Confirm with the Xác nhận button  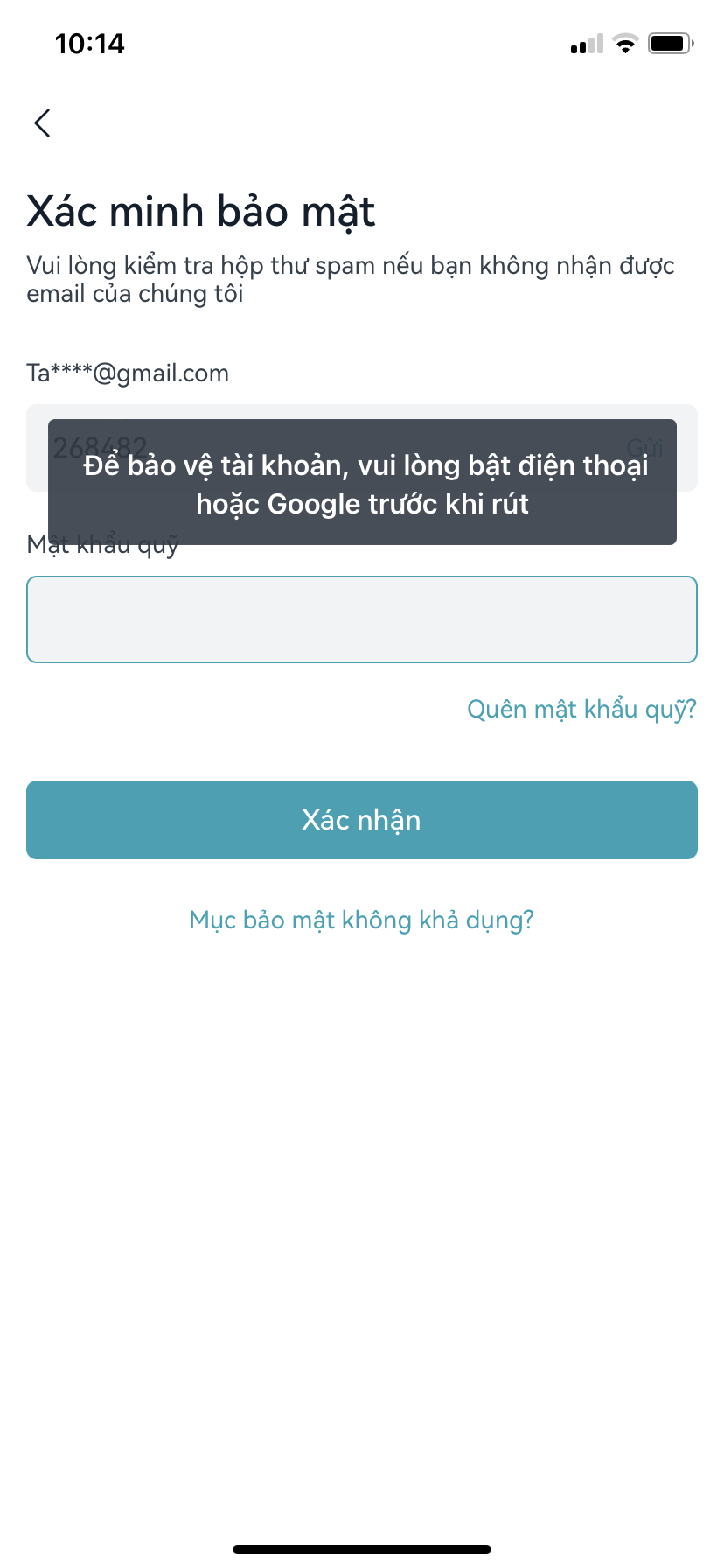point(362,820)
